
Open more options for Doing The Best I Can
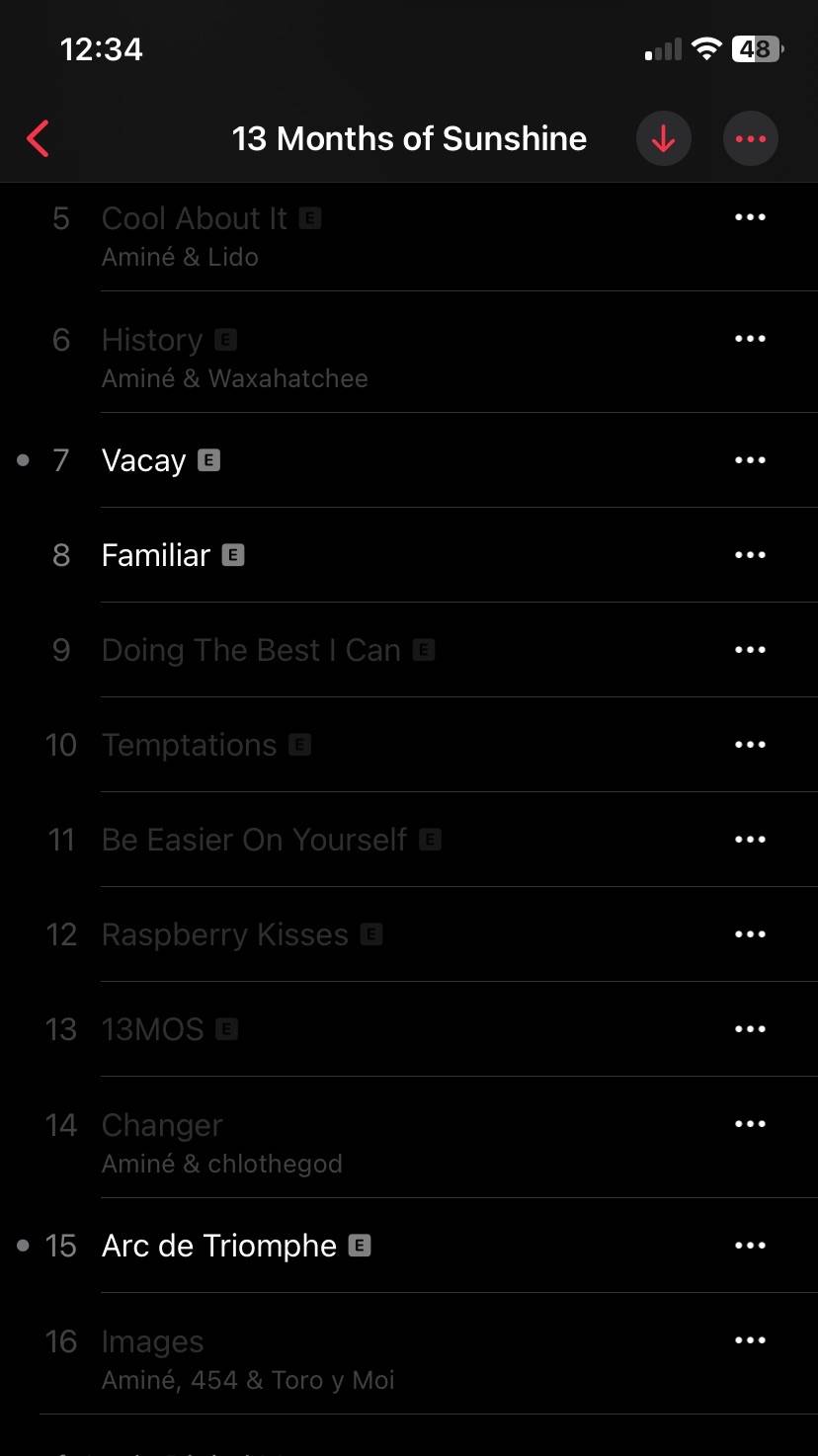[750, 650]
